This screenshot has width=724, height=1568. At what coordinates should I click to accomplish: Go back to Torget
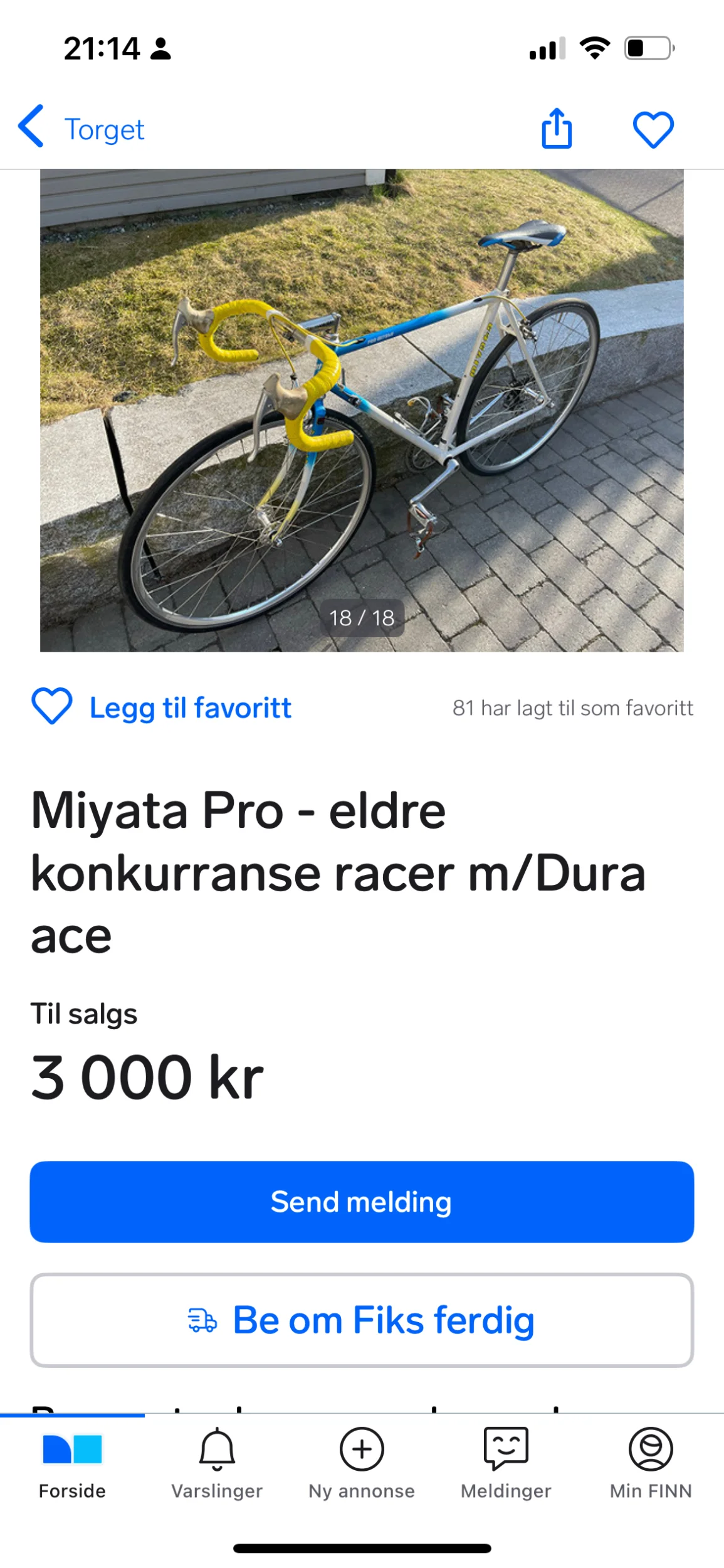pos(81,129)
